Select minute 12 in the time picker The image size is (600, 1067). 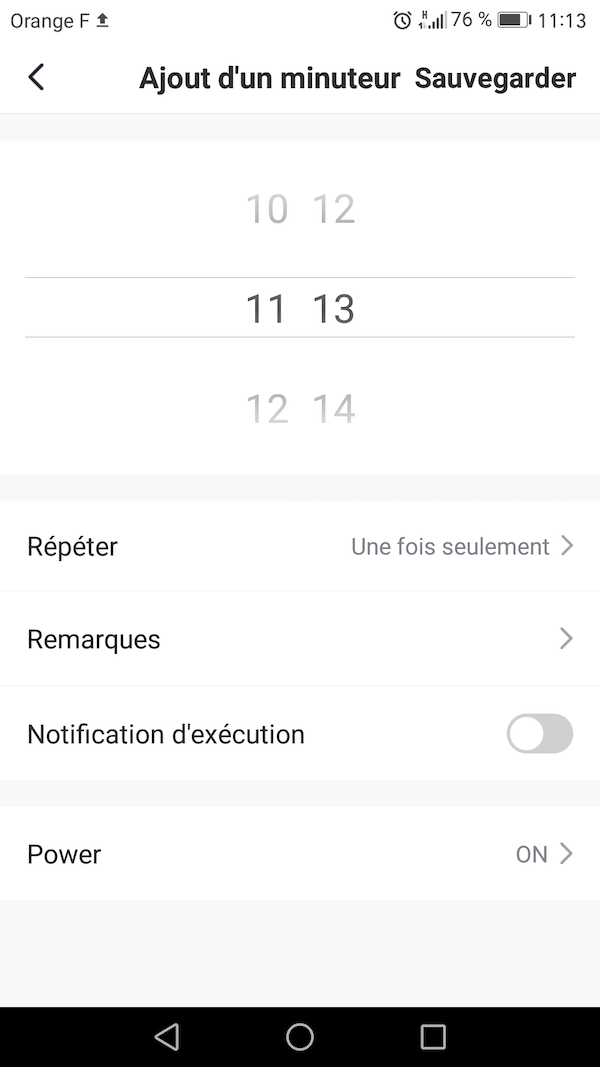[334, 209]
